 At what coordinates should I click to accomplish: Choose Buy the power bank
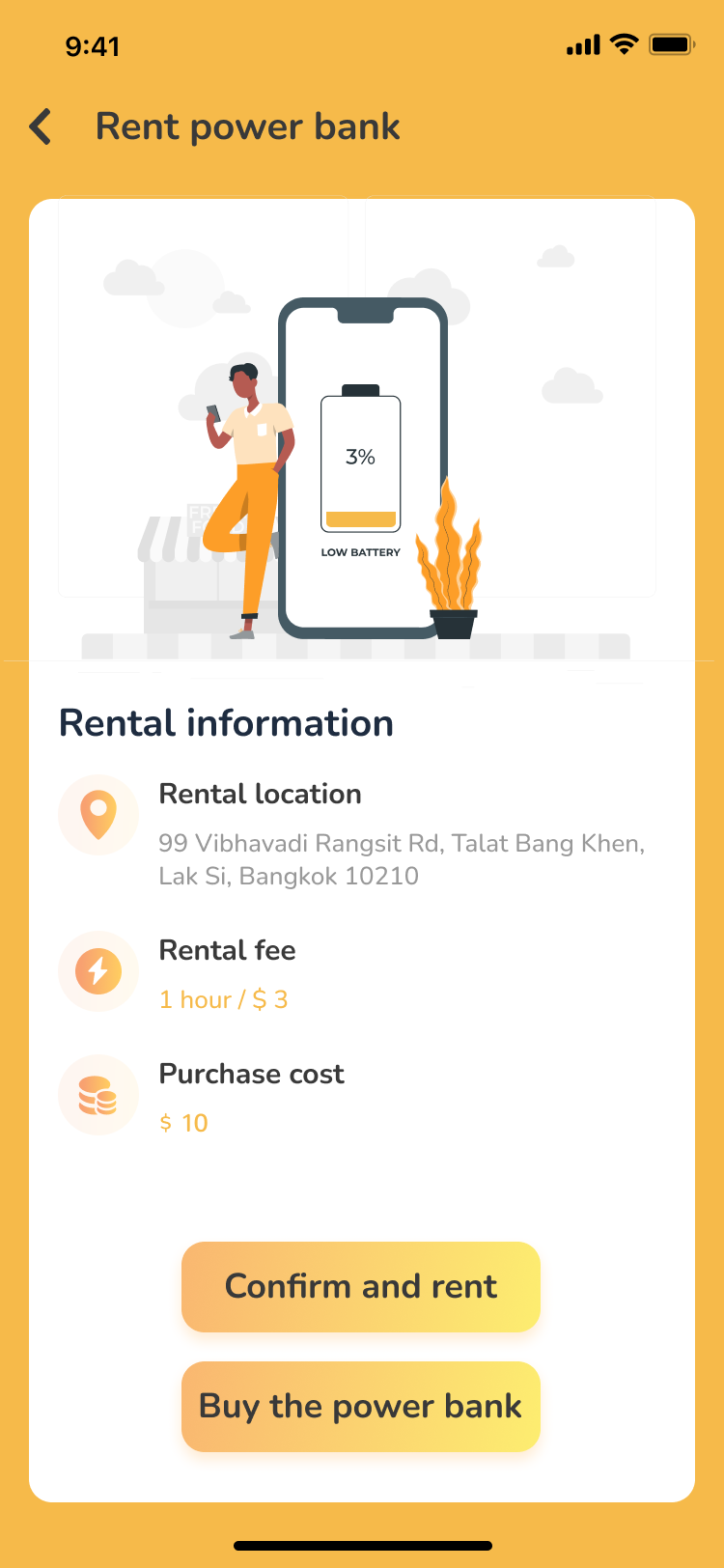point(360,1406)
